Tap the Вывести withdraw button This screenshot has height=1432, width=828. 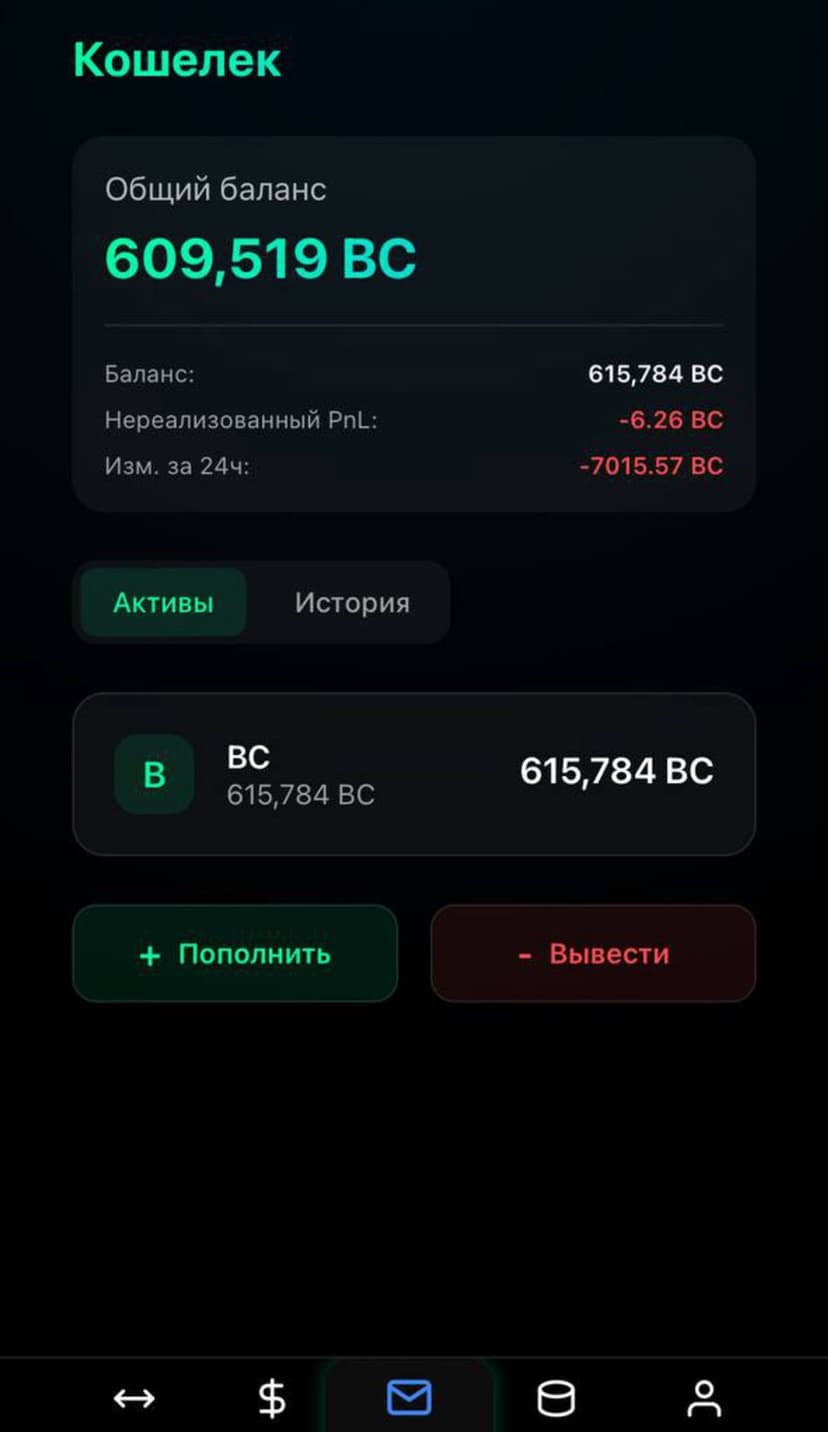tap(593, 954)
